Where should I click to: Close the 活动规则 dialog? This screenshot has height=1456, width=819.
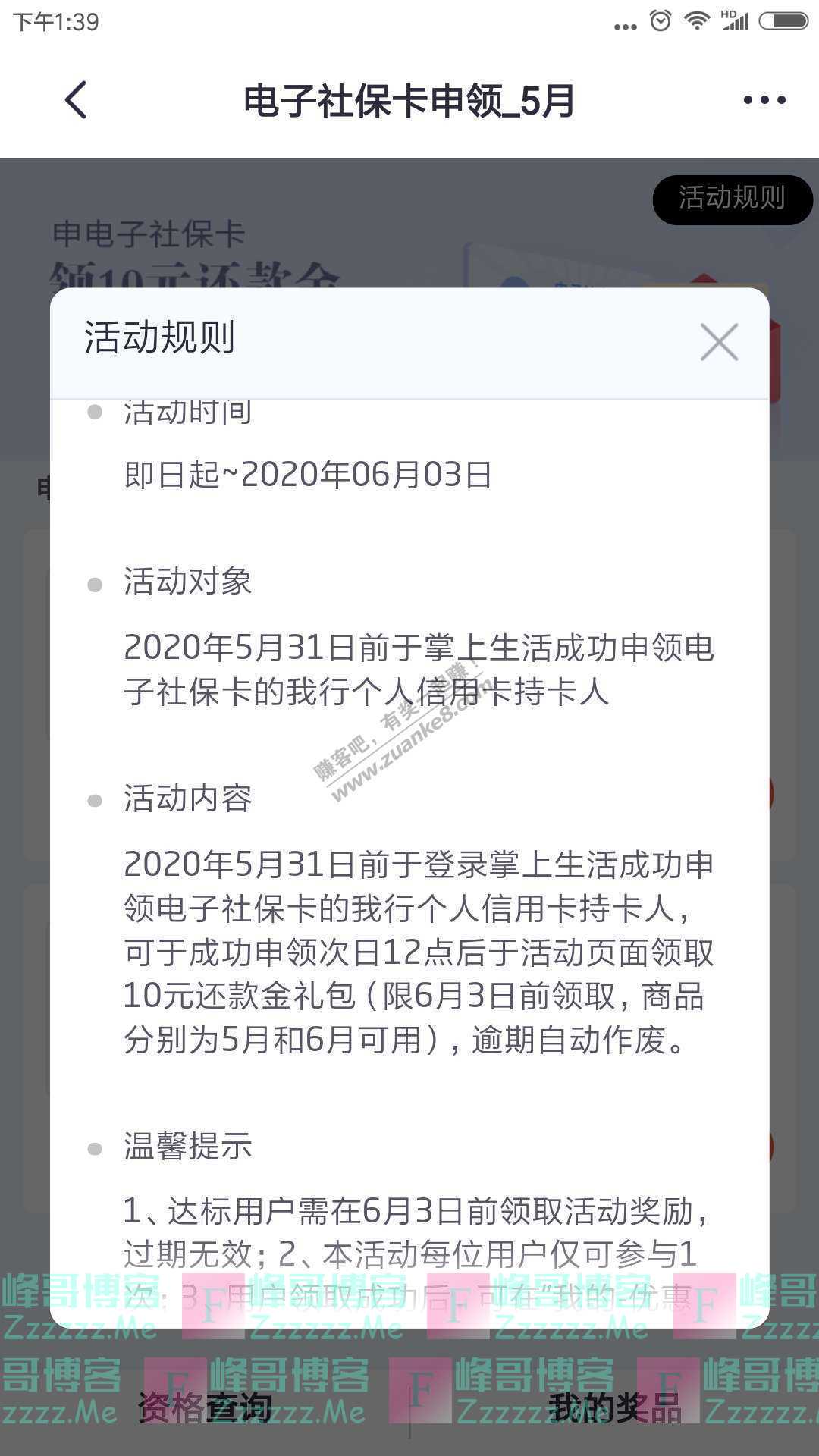[x=718, y=342]
